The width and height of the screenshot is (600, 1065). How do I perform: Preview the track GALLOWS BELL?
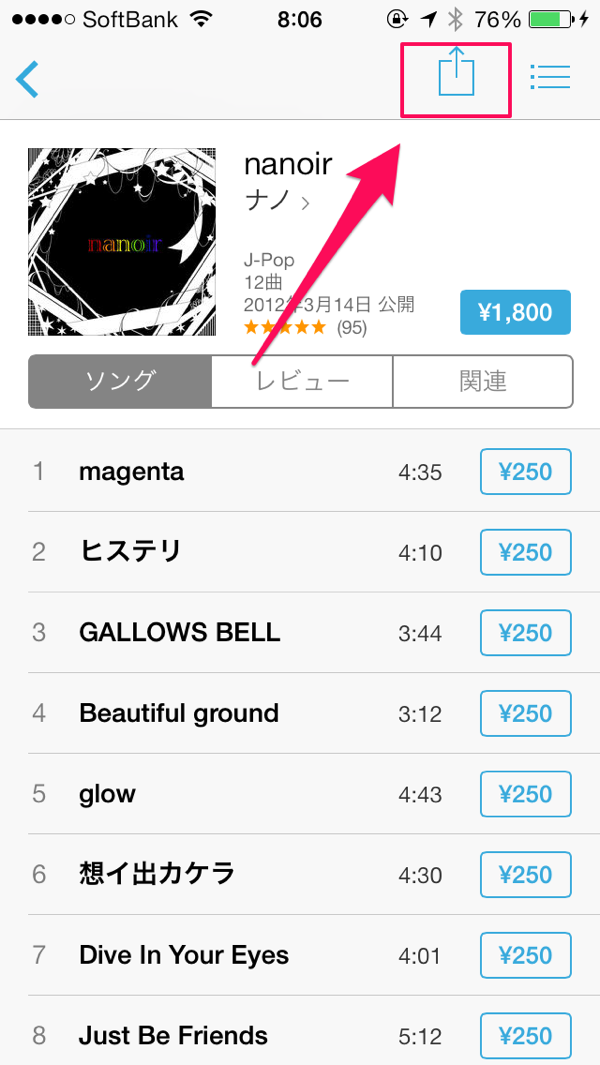[179, 633]
